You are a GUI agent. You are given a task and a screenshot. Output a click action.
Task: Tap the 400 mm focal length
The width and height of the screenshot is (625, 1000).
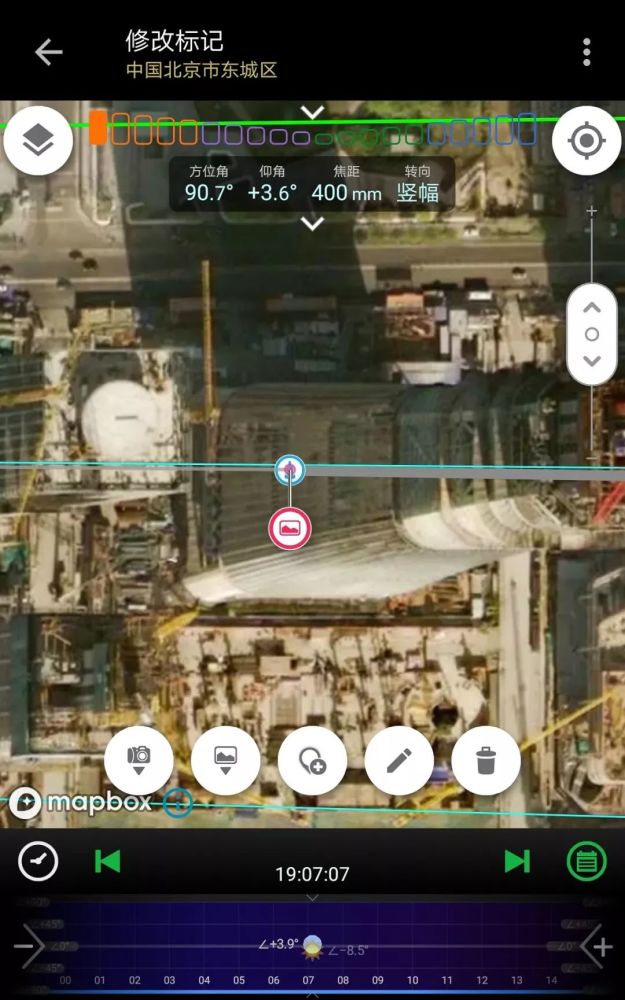pos(346,192)
